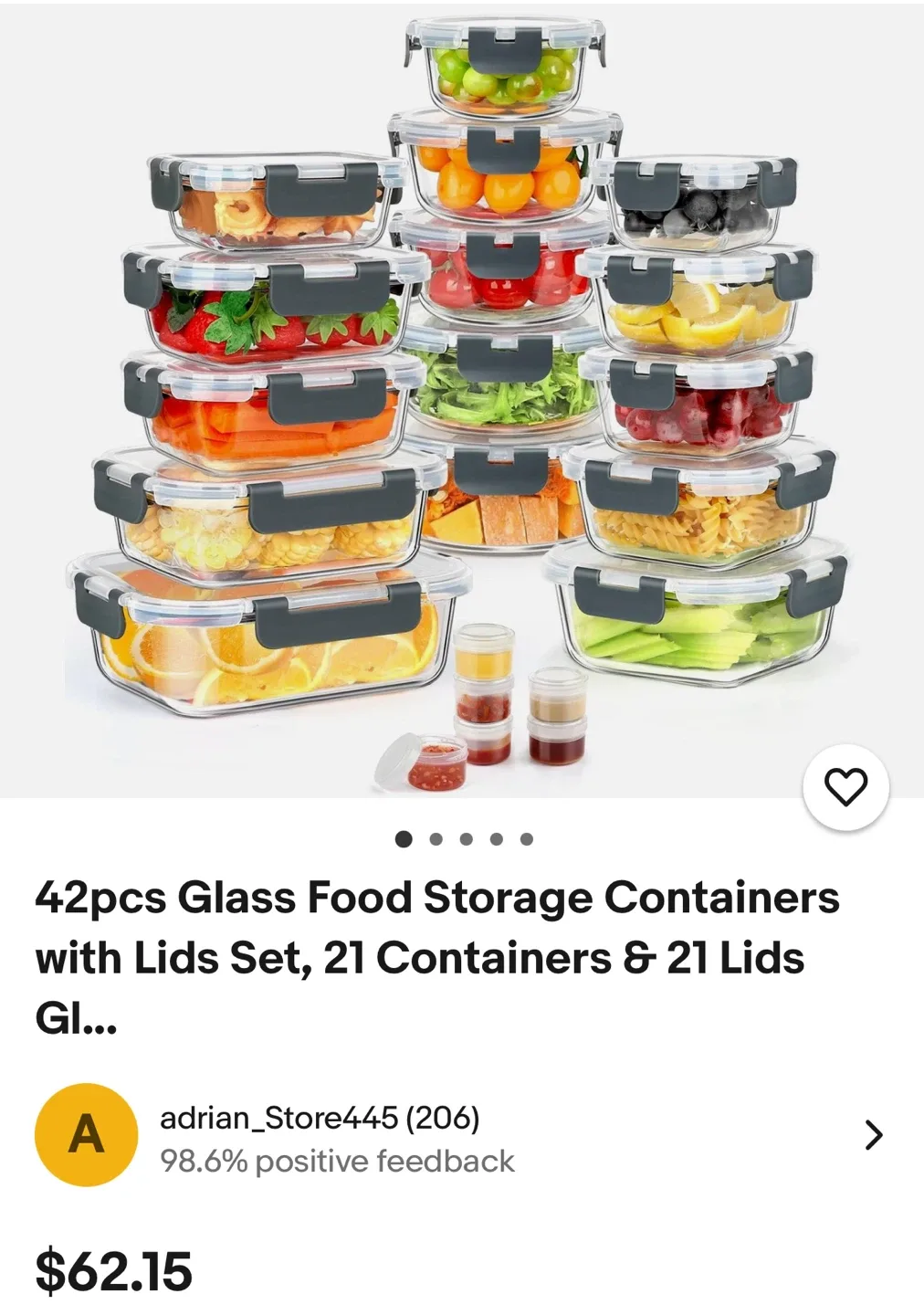Tap the favorite heart in the white circle
This screenshot has width=924, height=1315.
[847, 785]
